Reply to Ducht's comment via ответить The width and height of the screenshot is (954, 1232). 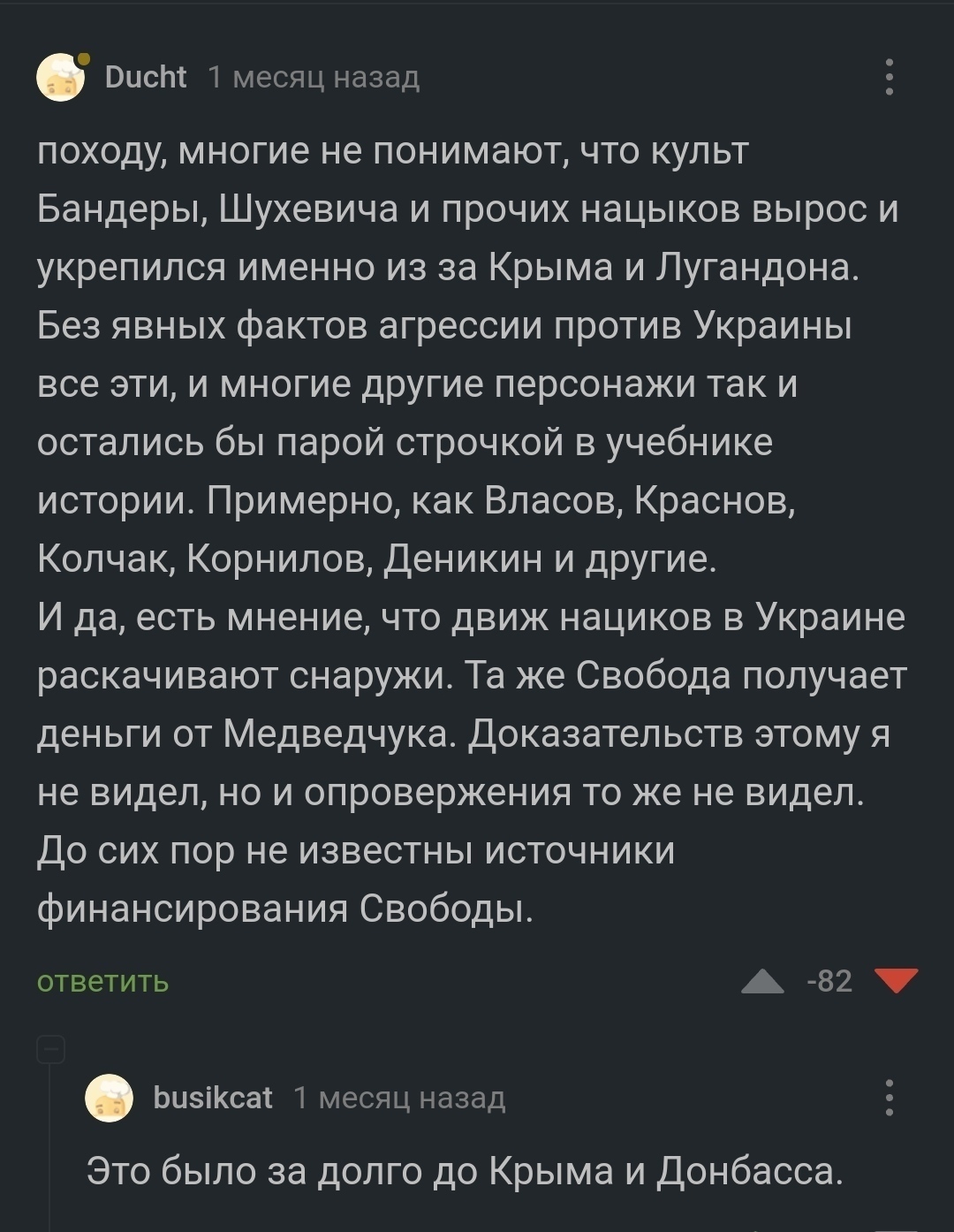[x=102, y=981]
